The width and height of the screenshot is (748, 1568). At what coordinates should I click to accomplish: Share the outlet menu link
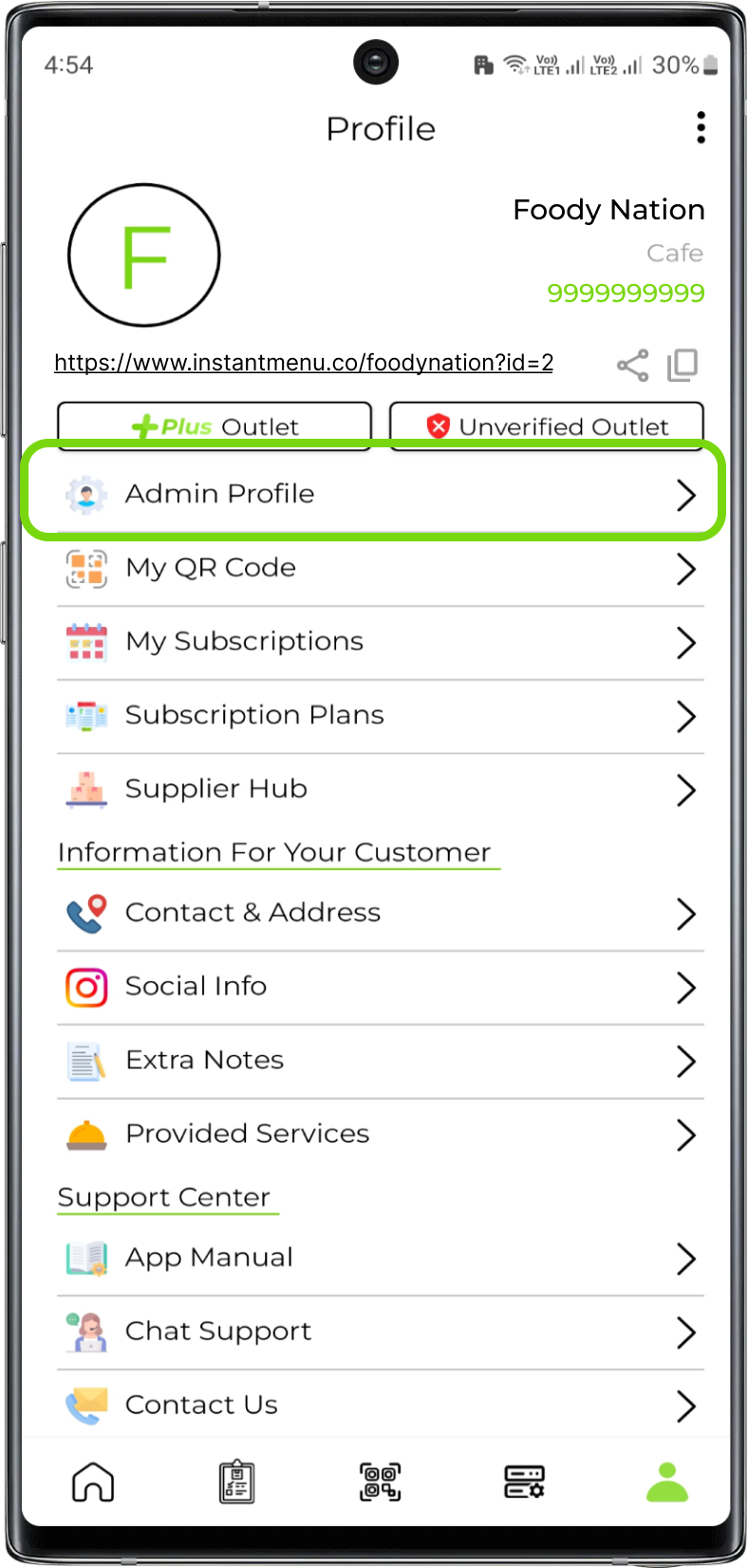632,365
